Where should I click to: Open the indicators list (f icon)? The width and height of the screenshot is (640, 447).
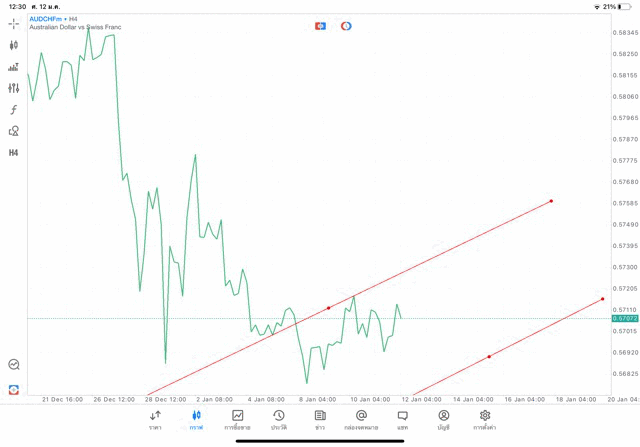click(x=14, y=110)
